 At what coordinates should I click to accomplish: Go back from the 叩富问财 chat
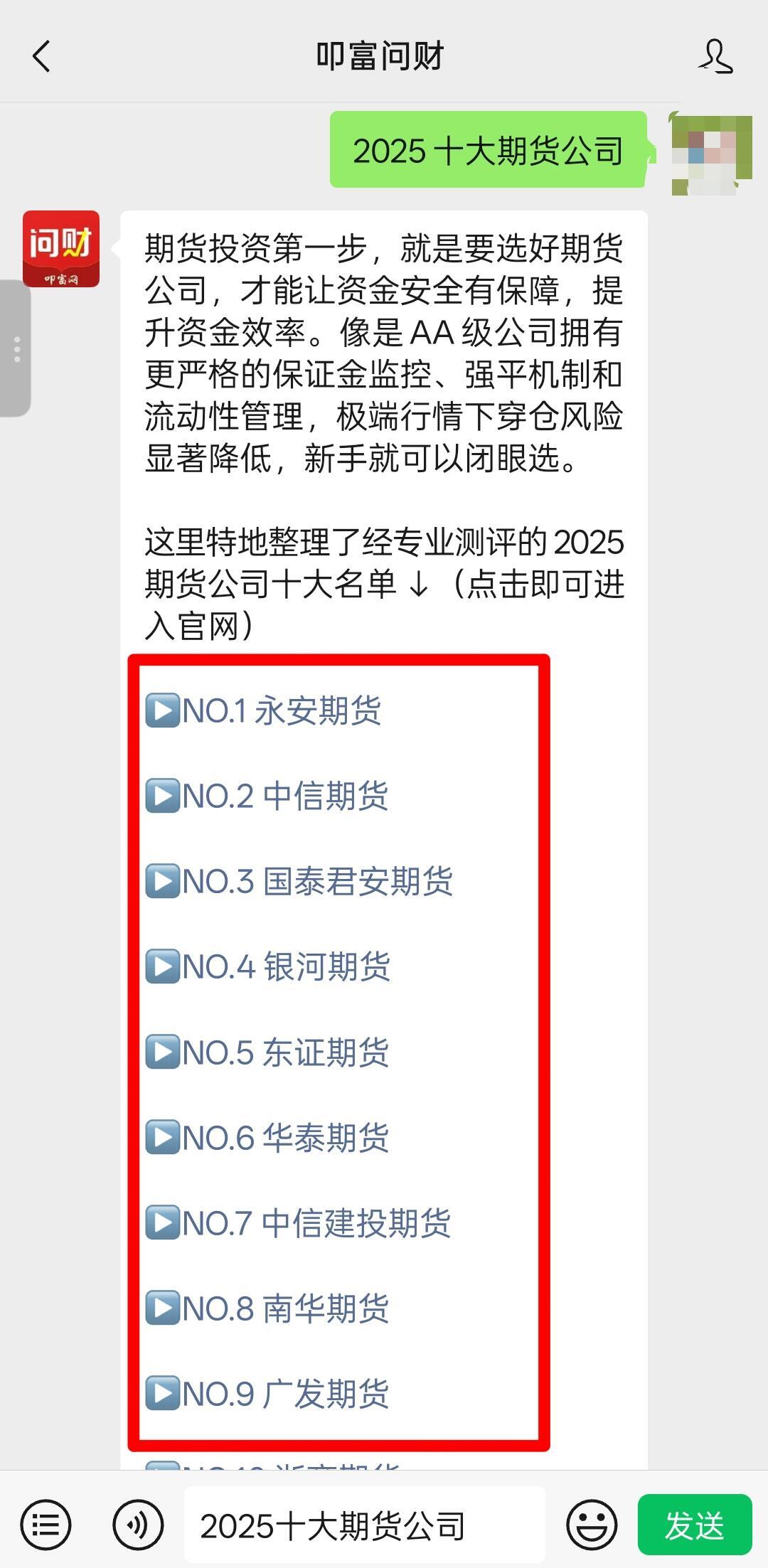(41, 56)
